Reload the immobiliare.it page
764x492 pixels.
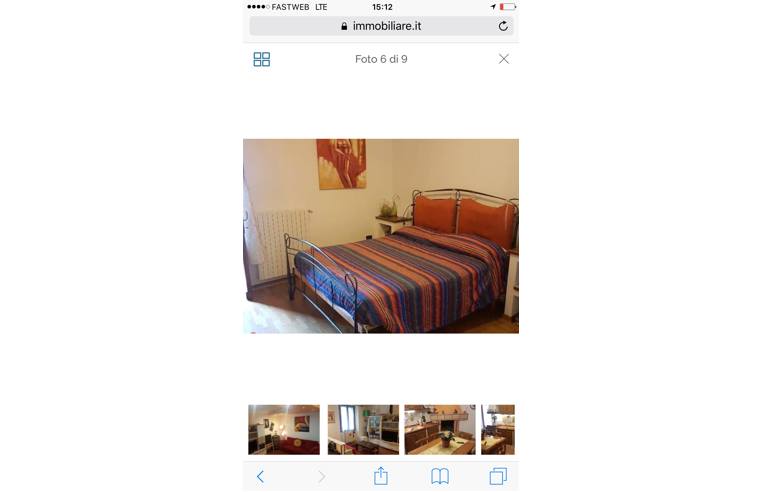pos(503,26)
